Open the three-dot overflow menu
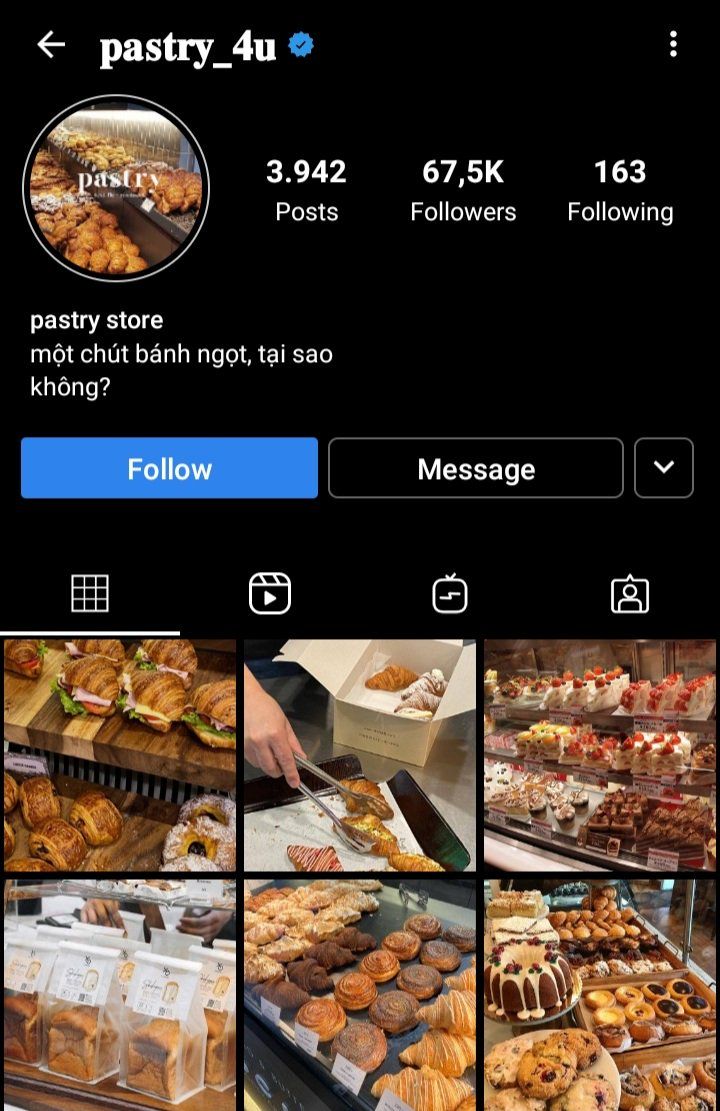Viewport: 720px width, 1111px height. [x=673, y=44]
